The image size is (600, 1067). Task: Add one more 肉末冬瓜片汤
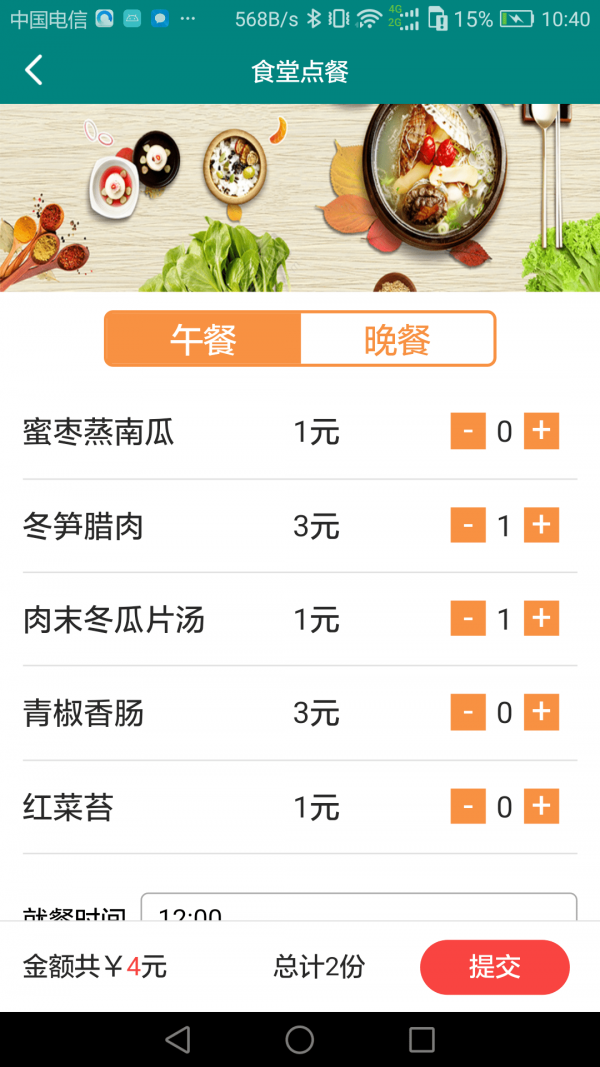point(541,619)
